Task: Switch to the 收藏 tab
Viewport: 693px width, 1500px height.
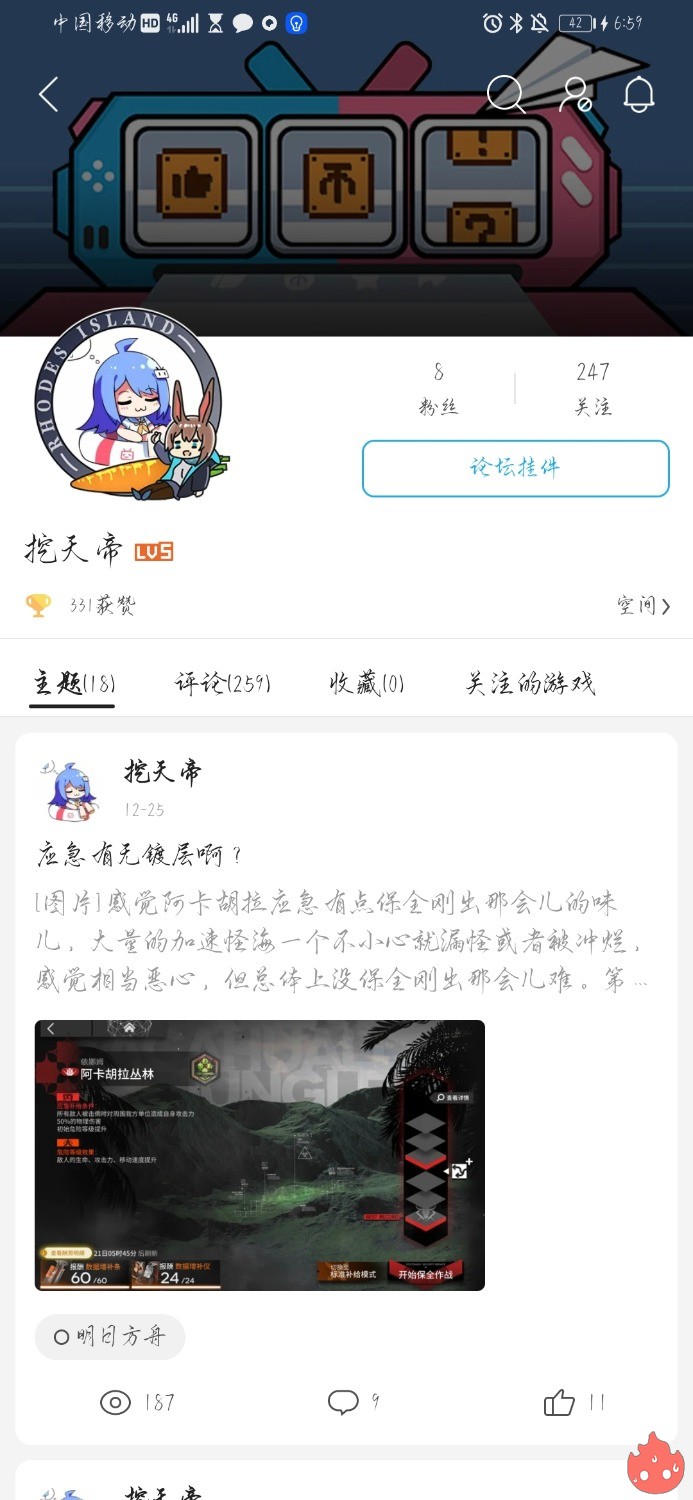Action: pyautogui.click(x=366, y=684)
